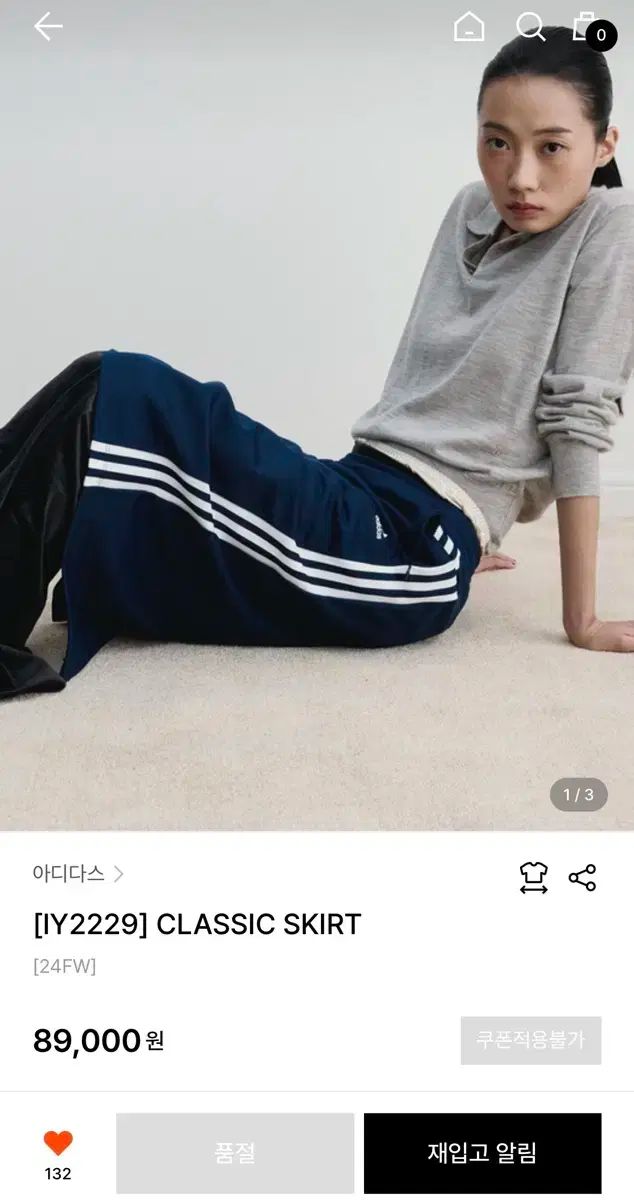Open the 아디다스 brand page link
This screenshot has width=634, height=1200.
click(x=78, y=873)
